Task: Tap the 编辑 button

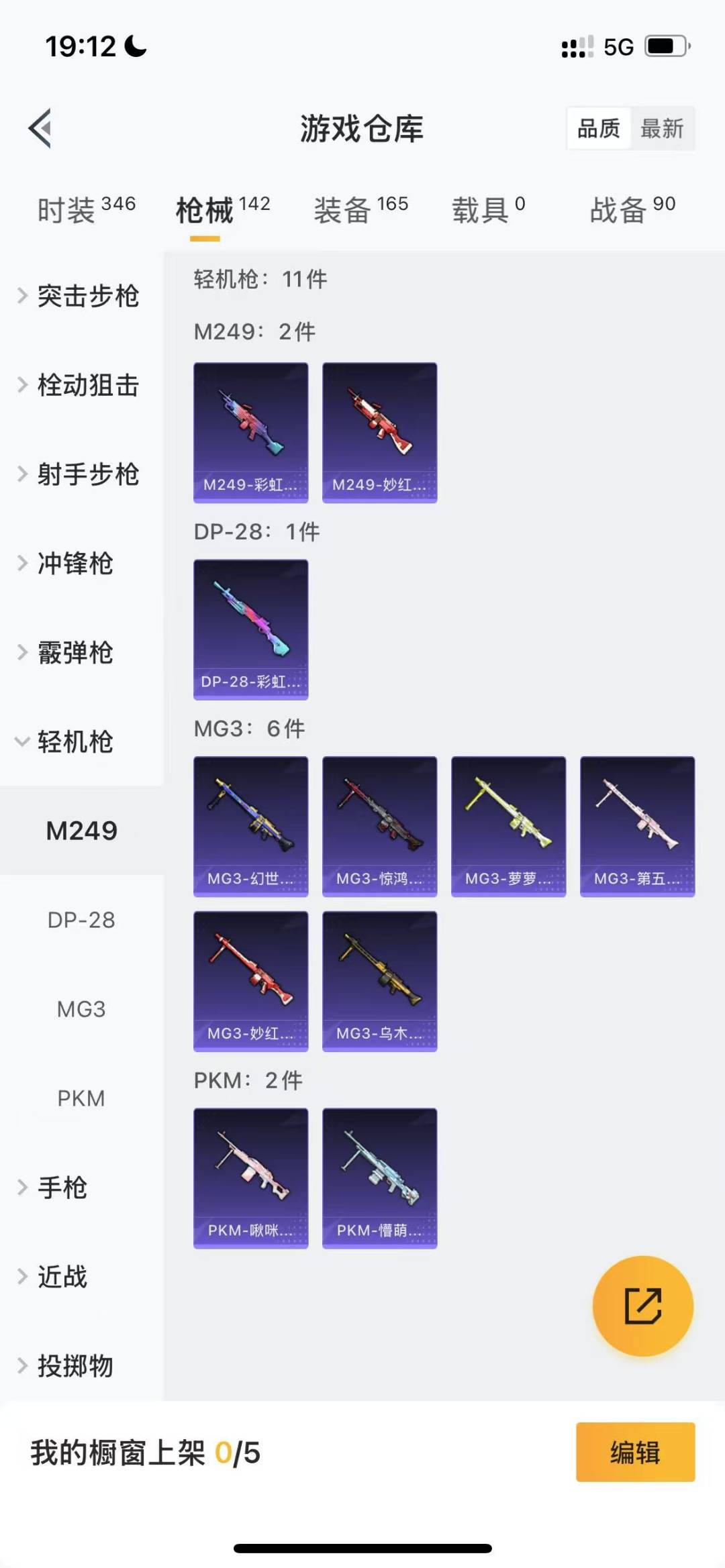Action: click(x=635, y=1452)
